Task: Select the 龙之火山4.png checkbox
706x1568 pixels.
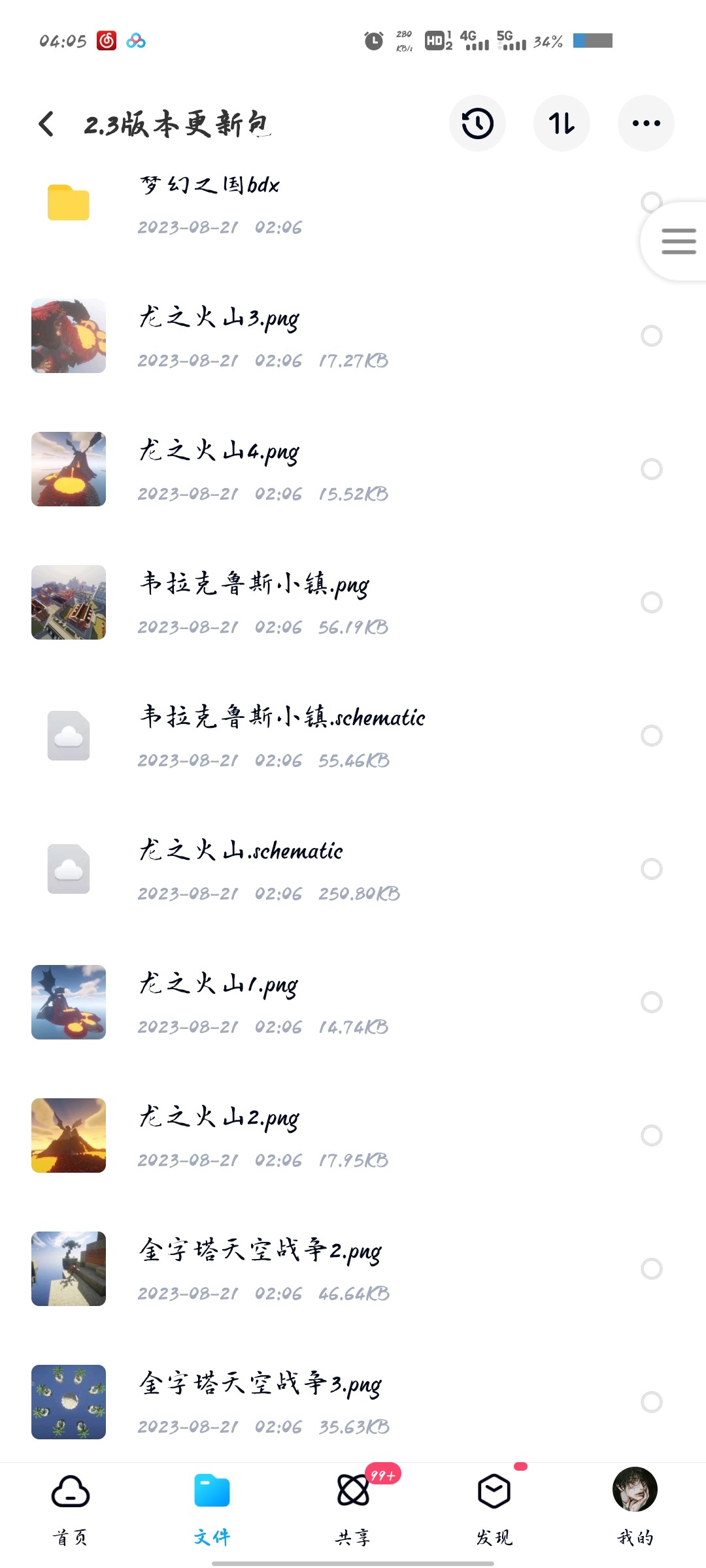Action: tap(652, 469)
